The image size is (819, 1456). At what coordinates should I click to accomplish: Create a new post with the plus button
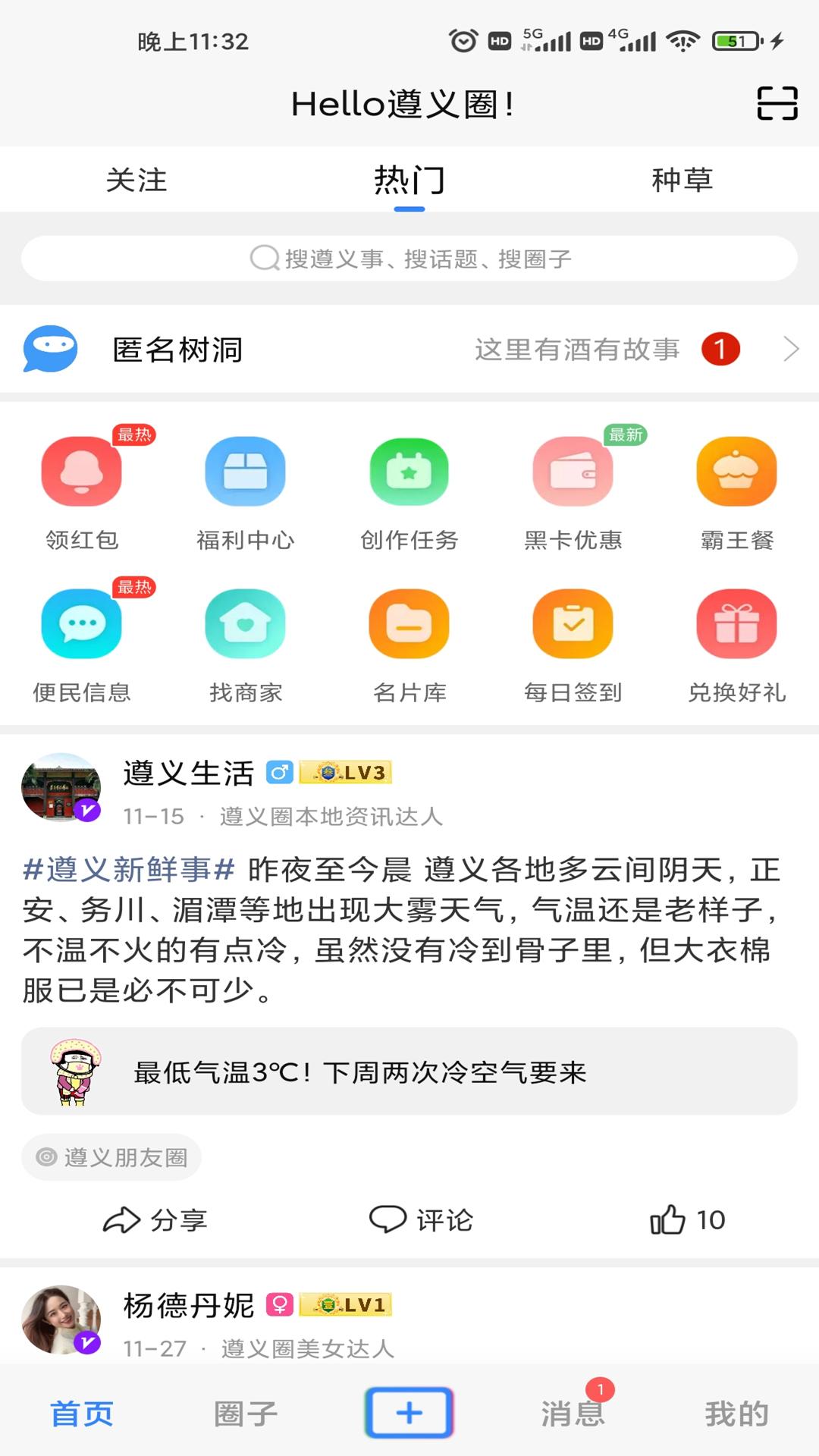point(409,1413)
